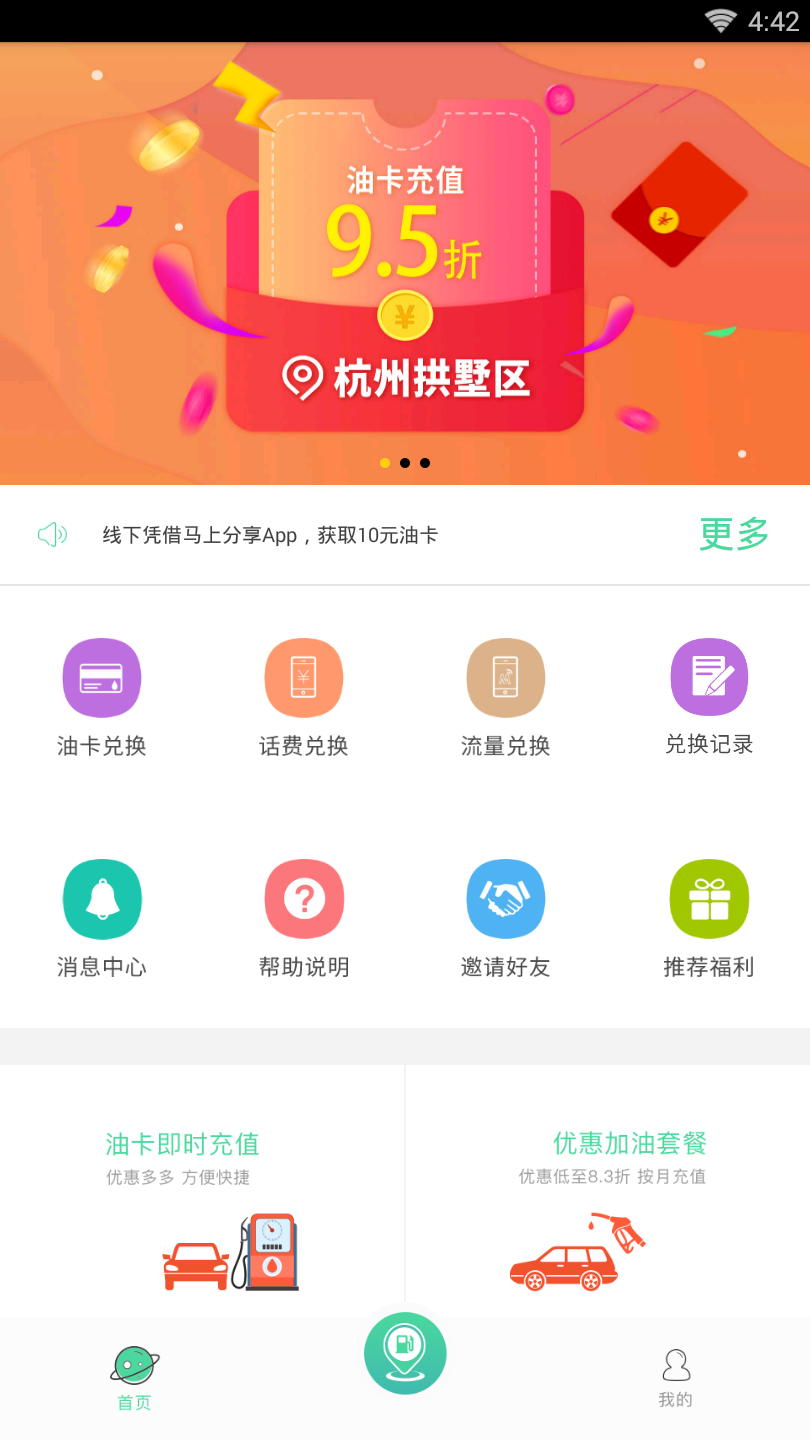Tap 更多 to see more announcements
This screenshot has width=810, height=1440.
734,535
